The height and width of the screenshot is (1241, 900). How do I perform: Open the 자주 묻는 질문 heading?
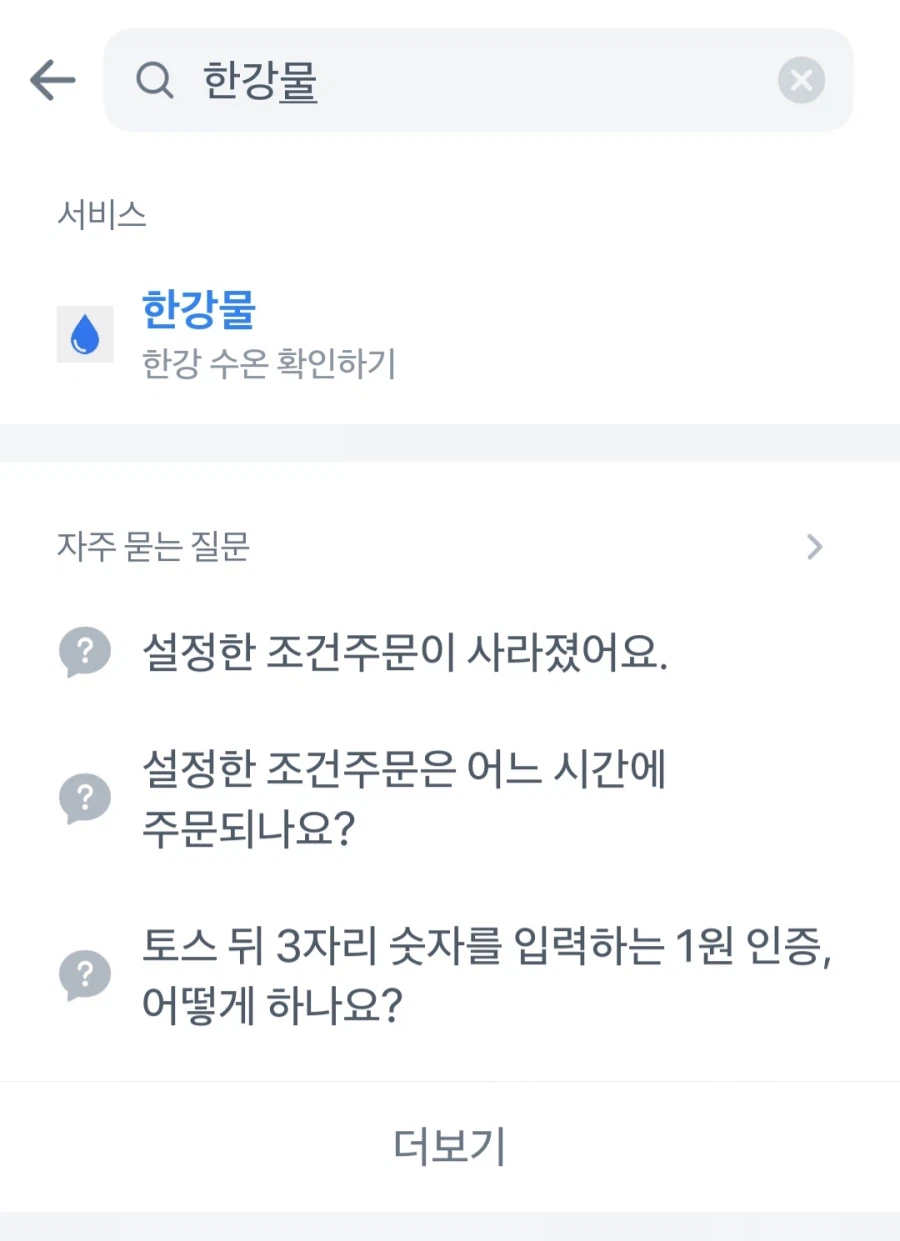[153, 547]
